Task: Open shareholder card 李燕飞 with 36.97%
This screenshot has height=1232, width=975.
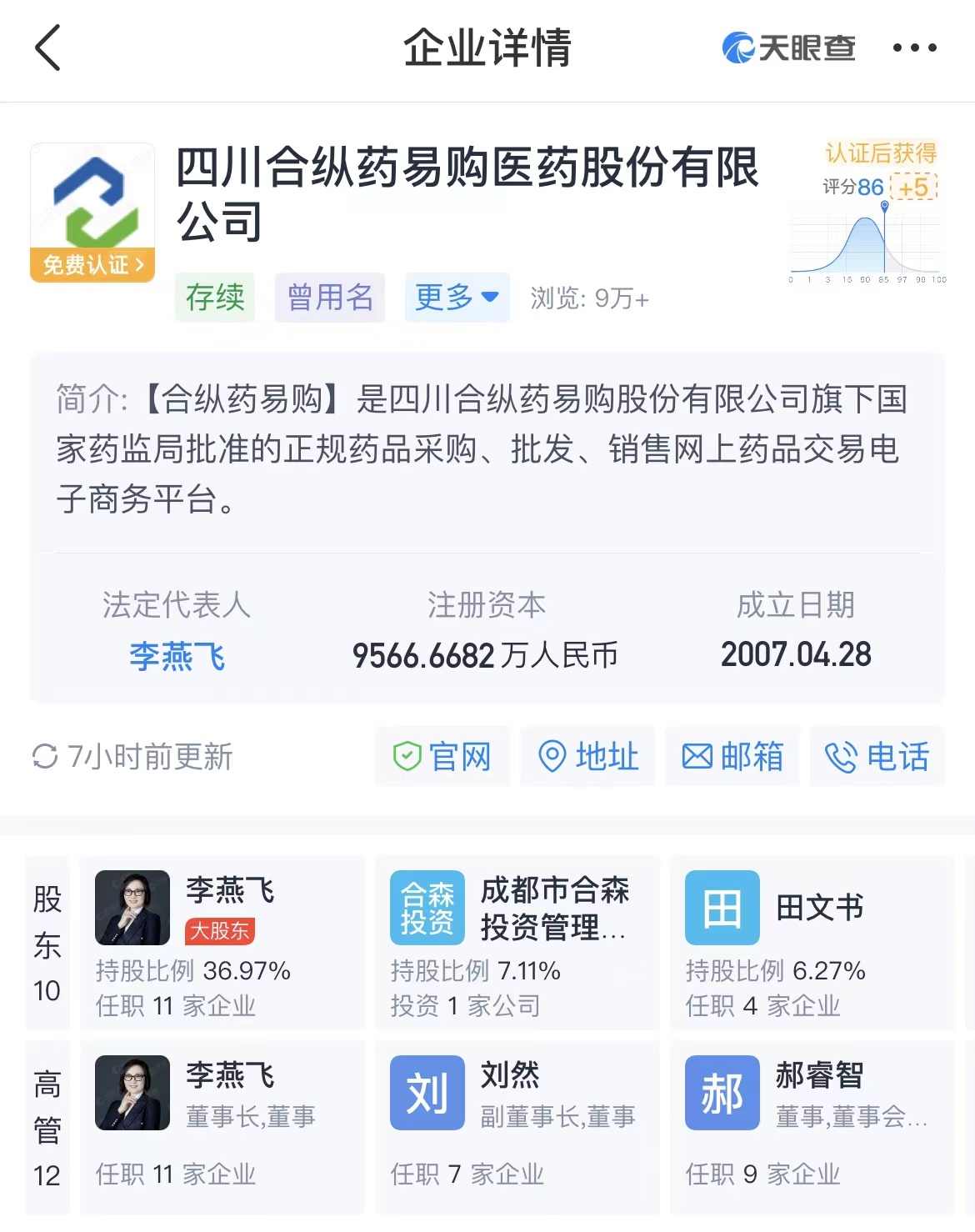Action: point(222,944)
